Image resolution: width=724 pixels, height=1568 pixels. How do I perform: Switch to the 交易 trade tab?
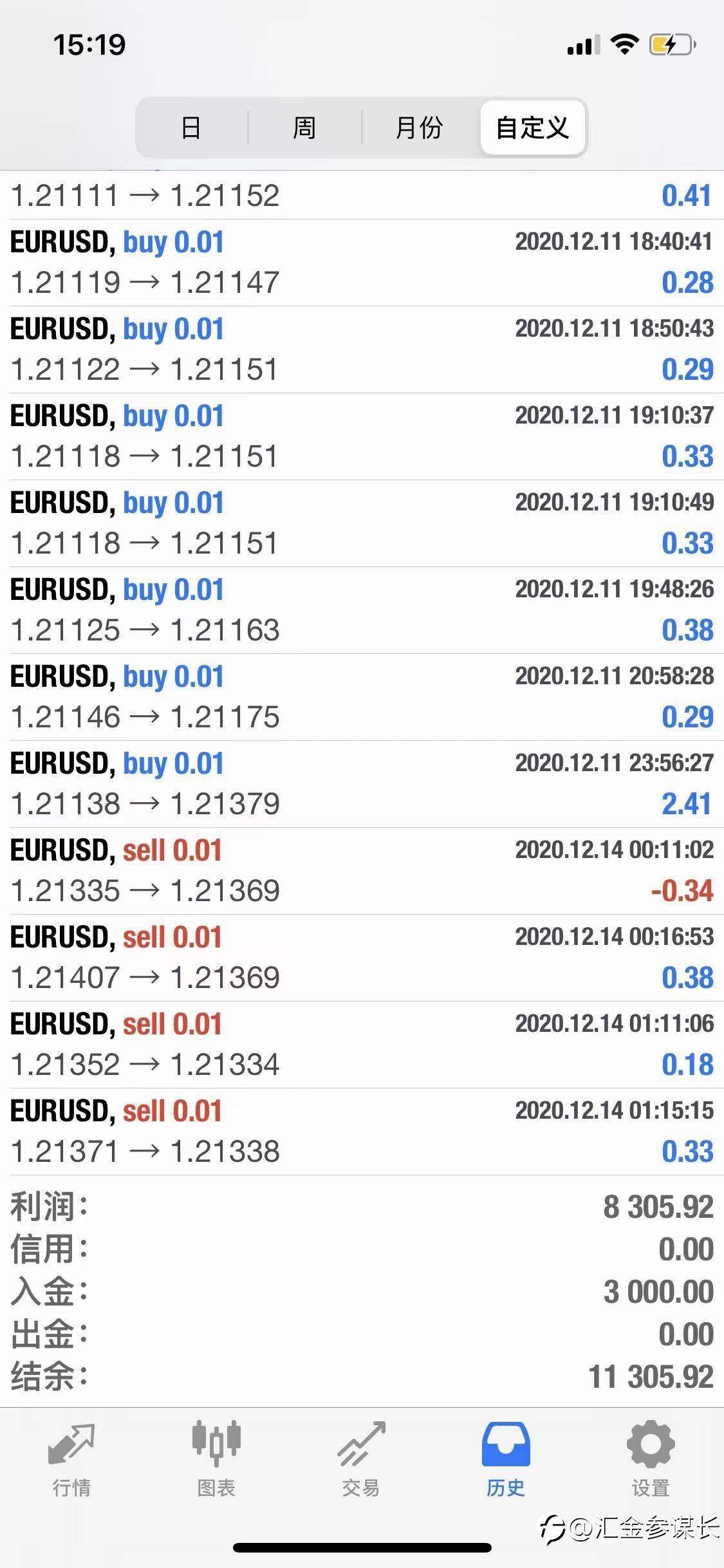[x=361, y=1459]
